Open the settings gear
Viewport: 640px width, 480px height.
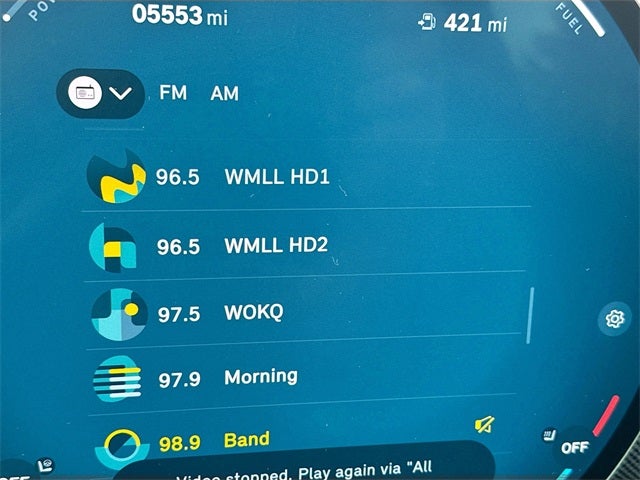click(x=614, y=320)
